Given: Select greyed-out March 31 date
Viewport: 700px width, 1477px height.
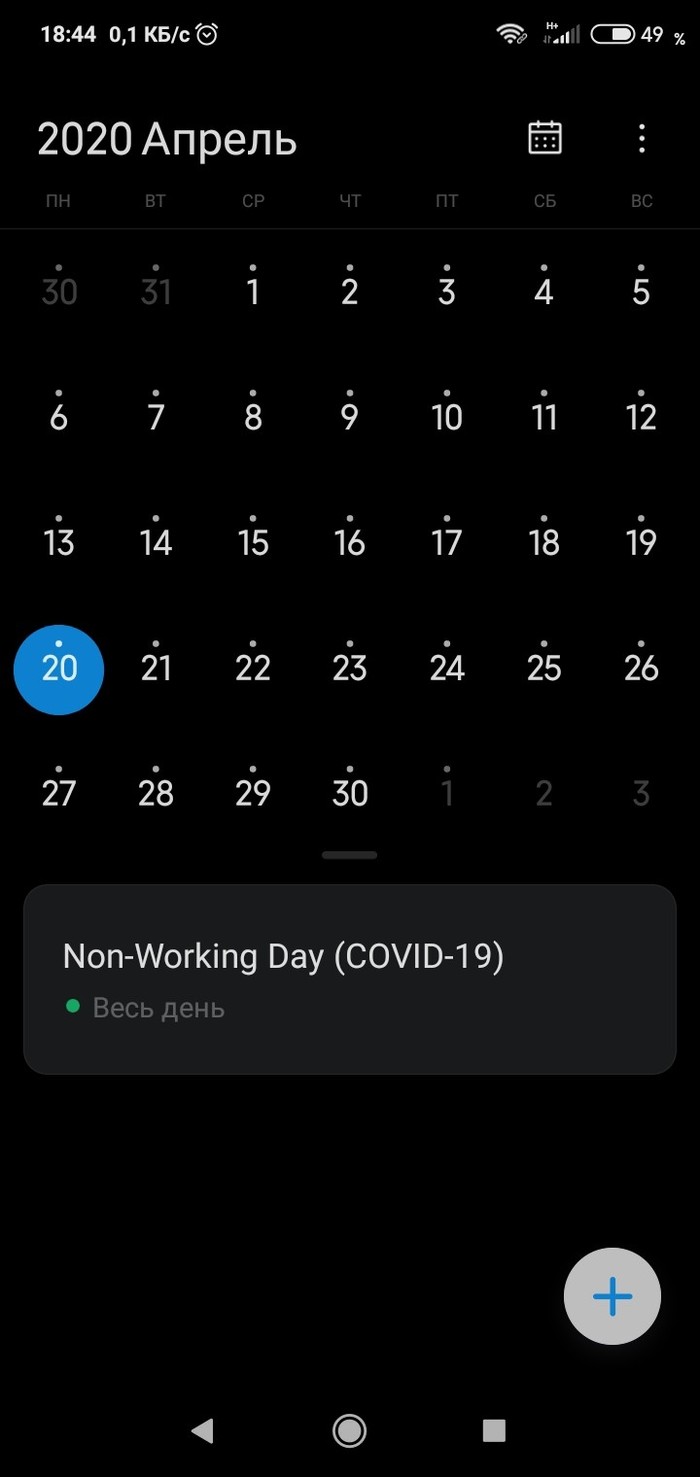Looking at the screenshot, I should click(x=156, y=292).
